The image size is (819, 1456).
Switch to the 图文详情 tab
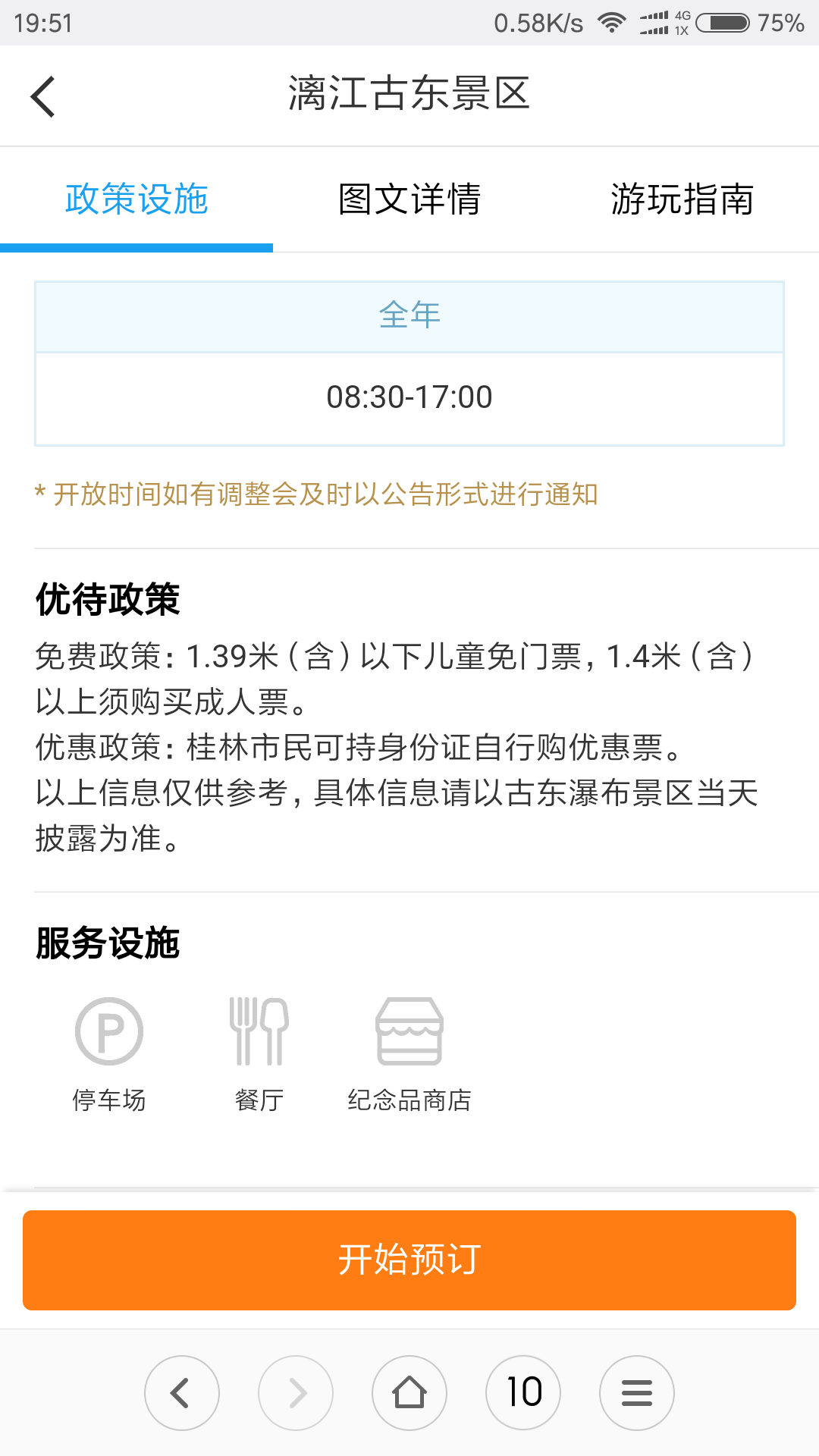point(409,199)
